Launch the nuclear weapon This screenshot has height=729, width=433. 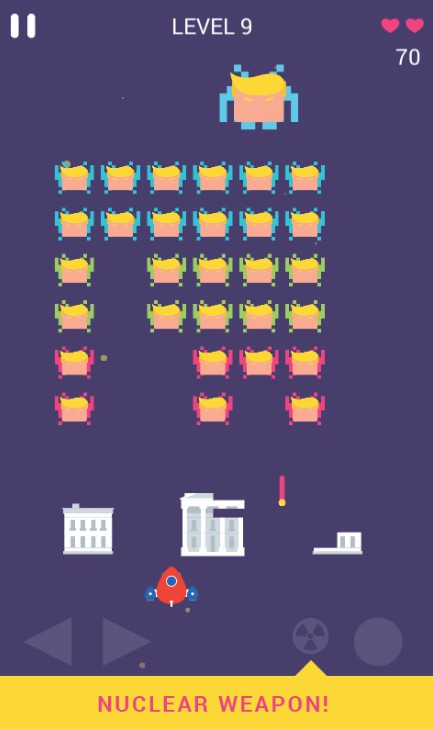tap(310, 636)
